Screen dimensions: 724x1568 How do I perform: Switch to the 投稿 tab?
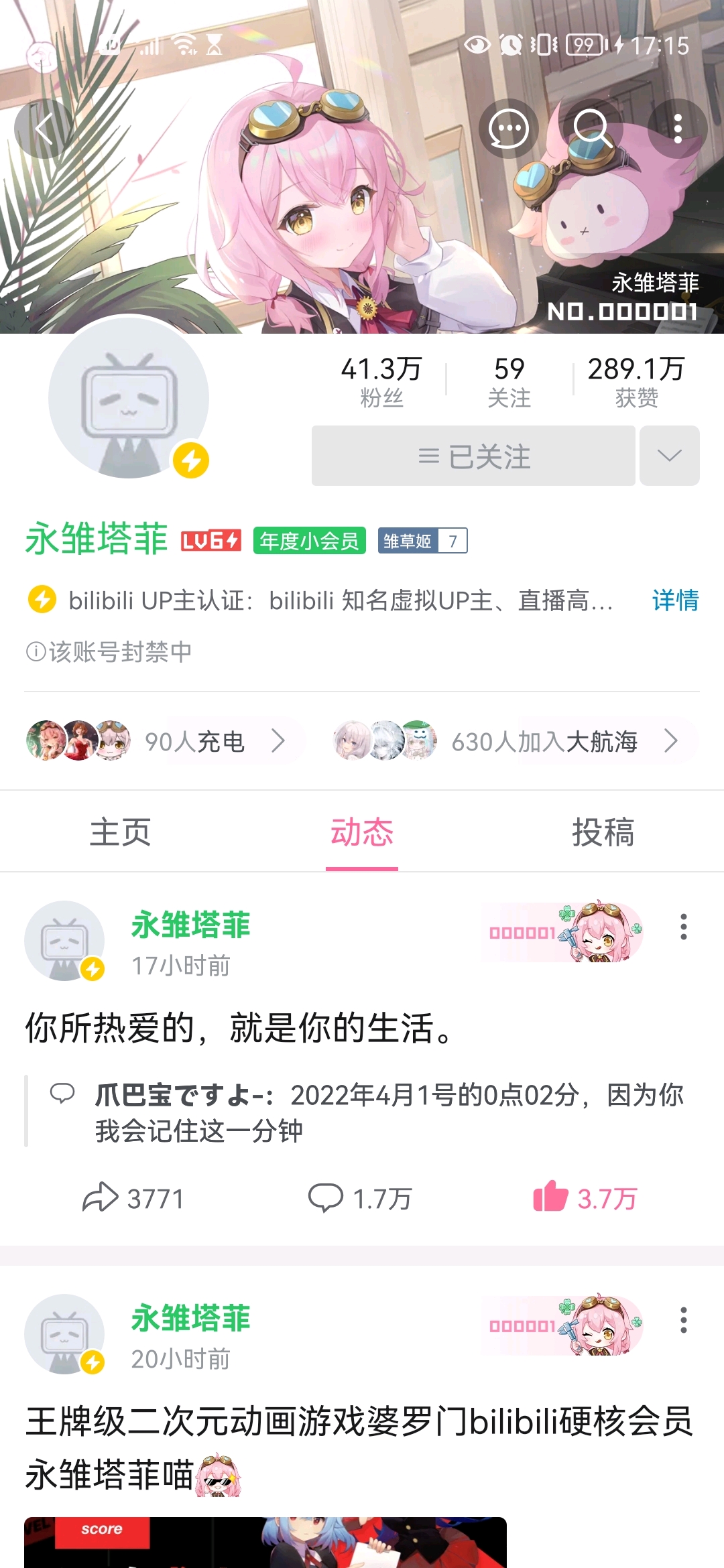(x=603, y=832)
